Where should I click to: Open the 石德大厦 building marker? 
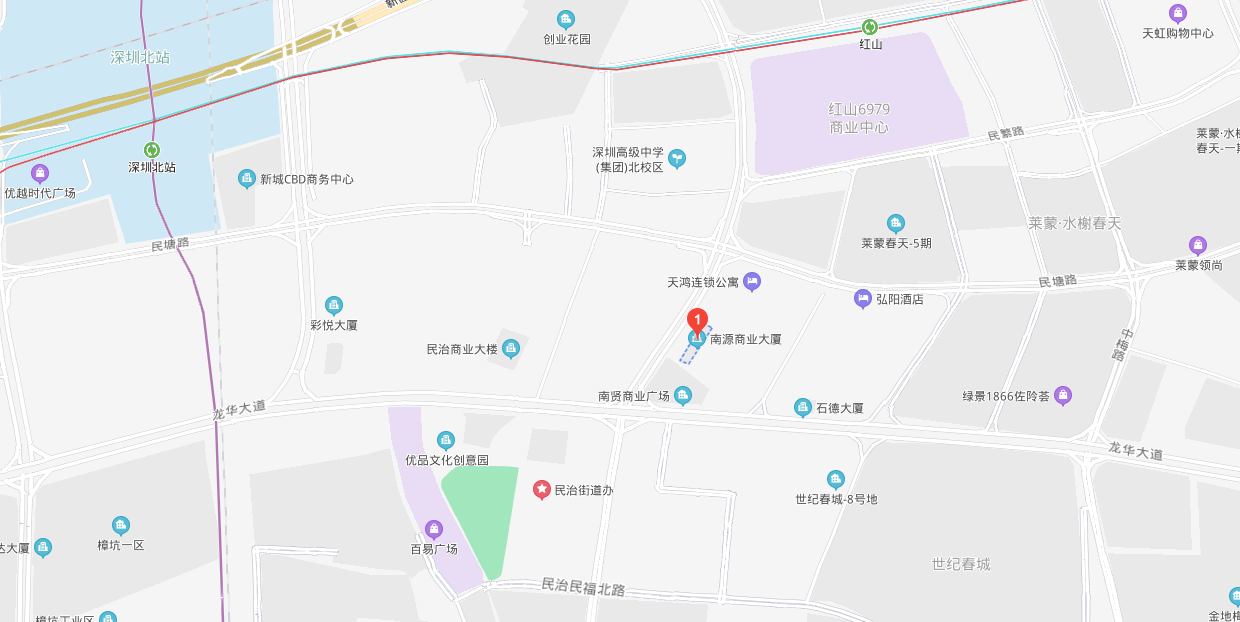pos(802,407)
